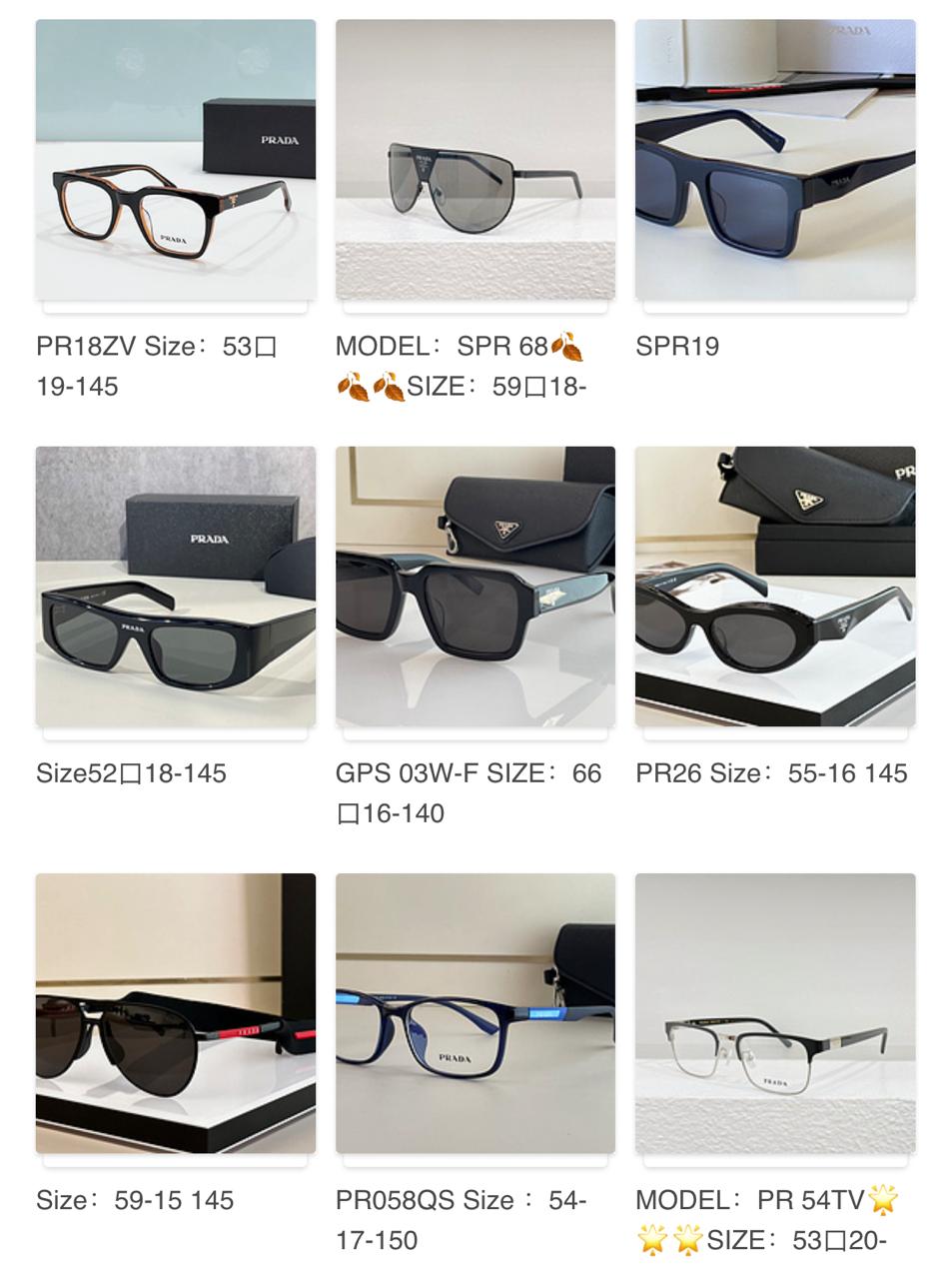Open the Size 59-15 145 aviator sunglasses
Screen dimensions: 952x1279
coord(176,1013)
